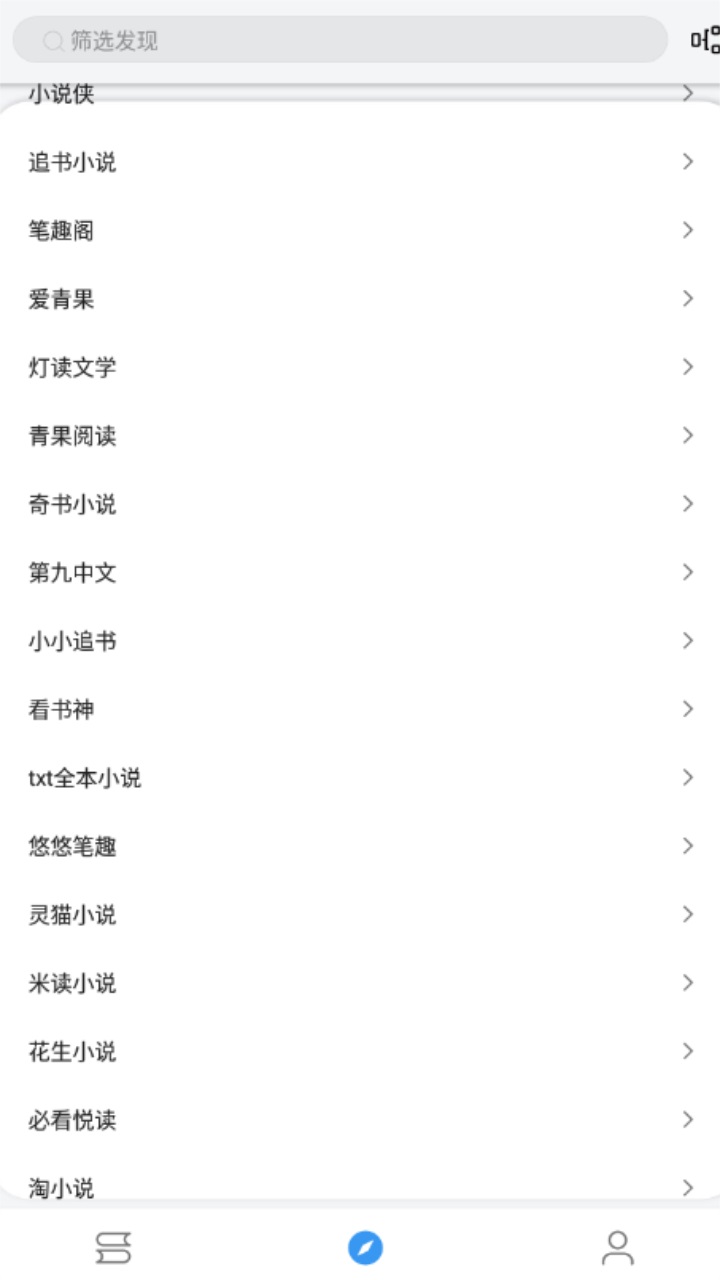
Task: Open the 爱青果 book source
Action: coord(360,298)
